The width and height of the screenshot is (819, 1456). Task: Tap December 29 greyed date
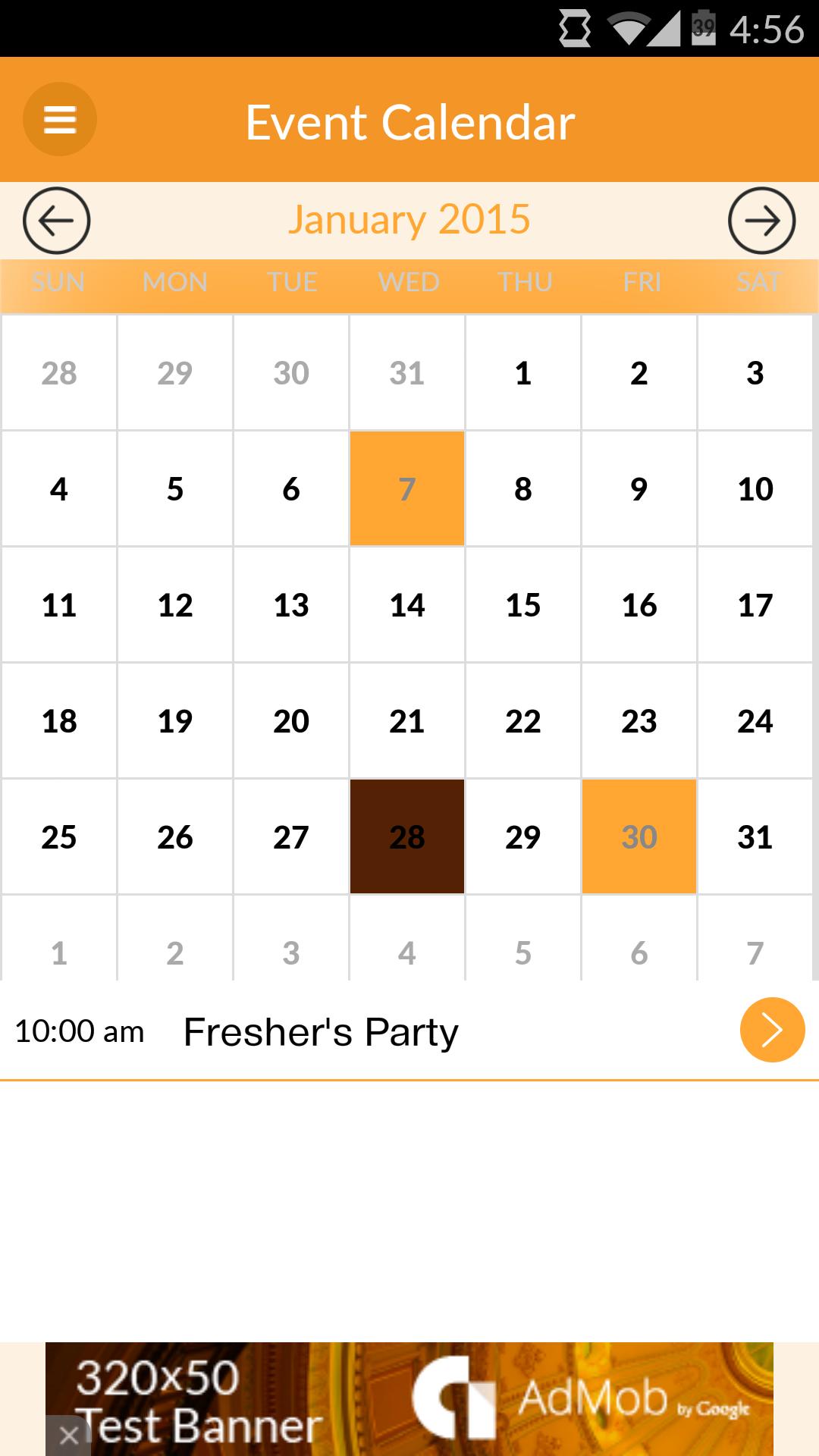click(x=175, y=373)
